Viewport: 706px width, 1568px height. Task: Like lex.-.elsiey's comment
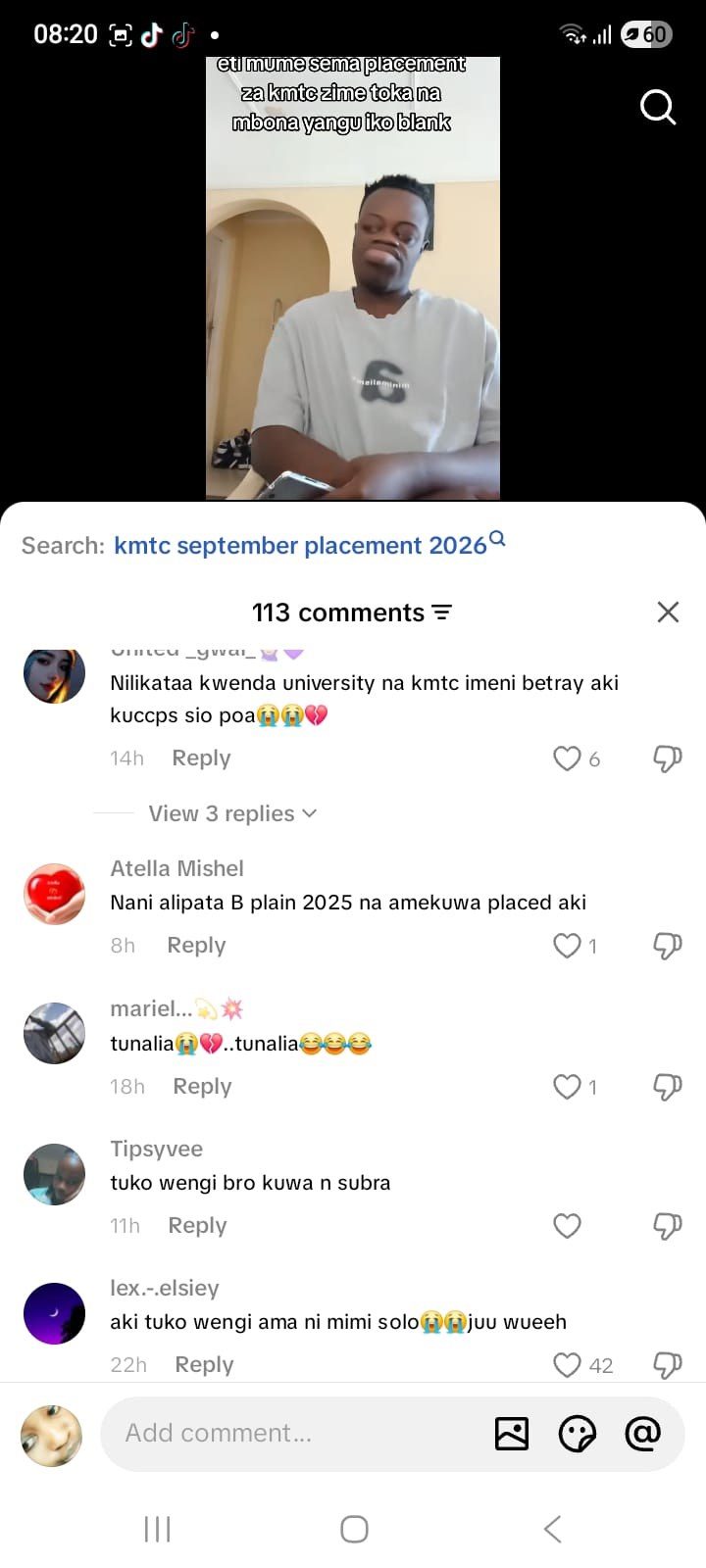[x=567, y=1364]
